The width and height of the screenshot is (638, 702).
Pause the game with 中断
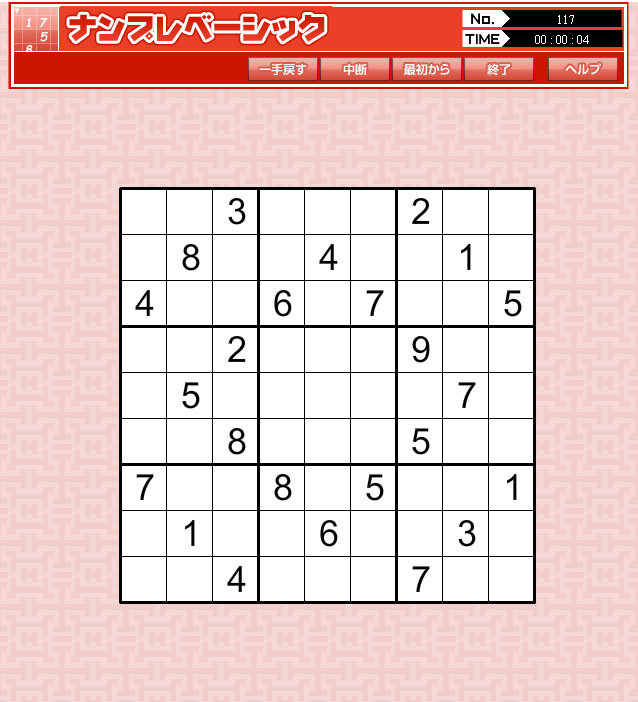(355, 69)
